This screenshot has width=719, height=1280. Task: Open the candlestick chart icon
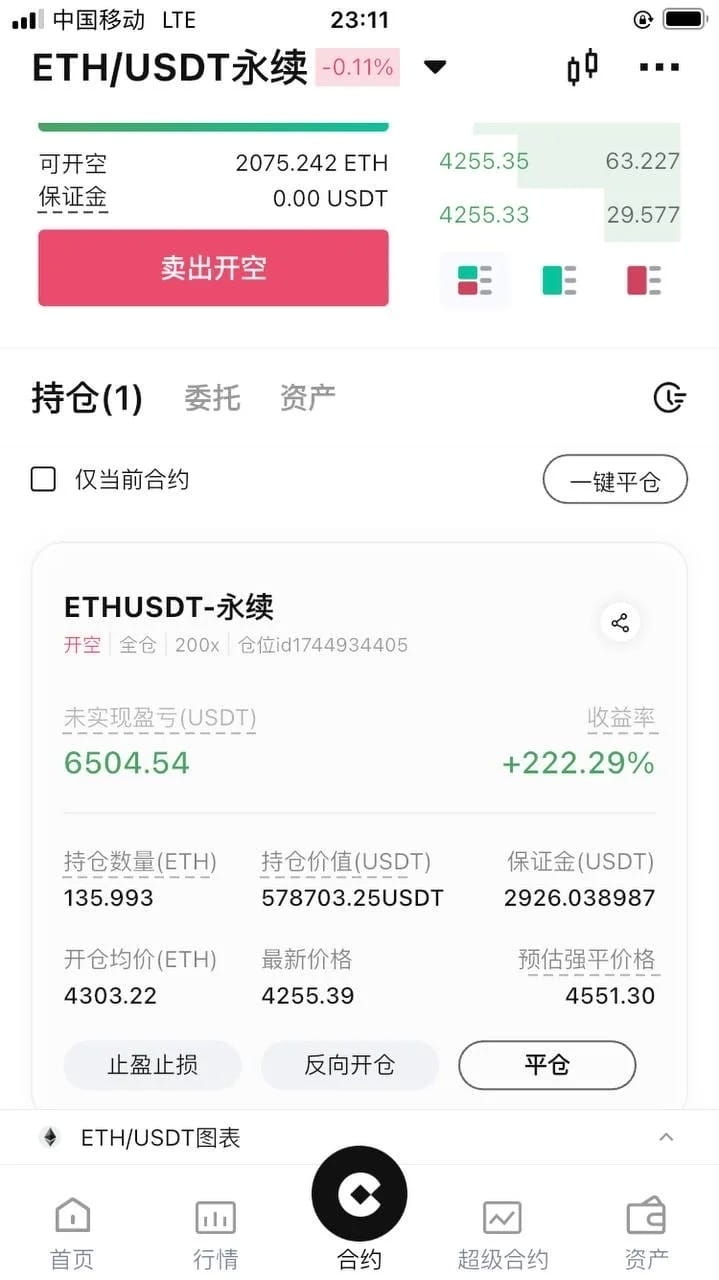tap(582, 67)
